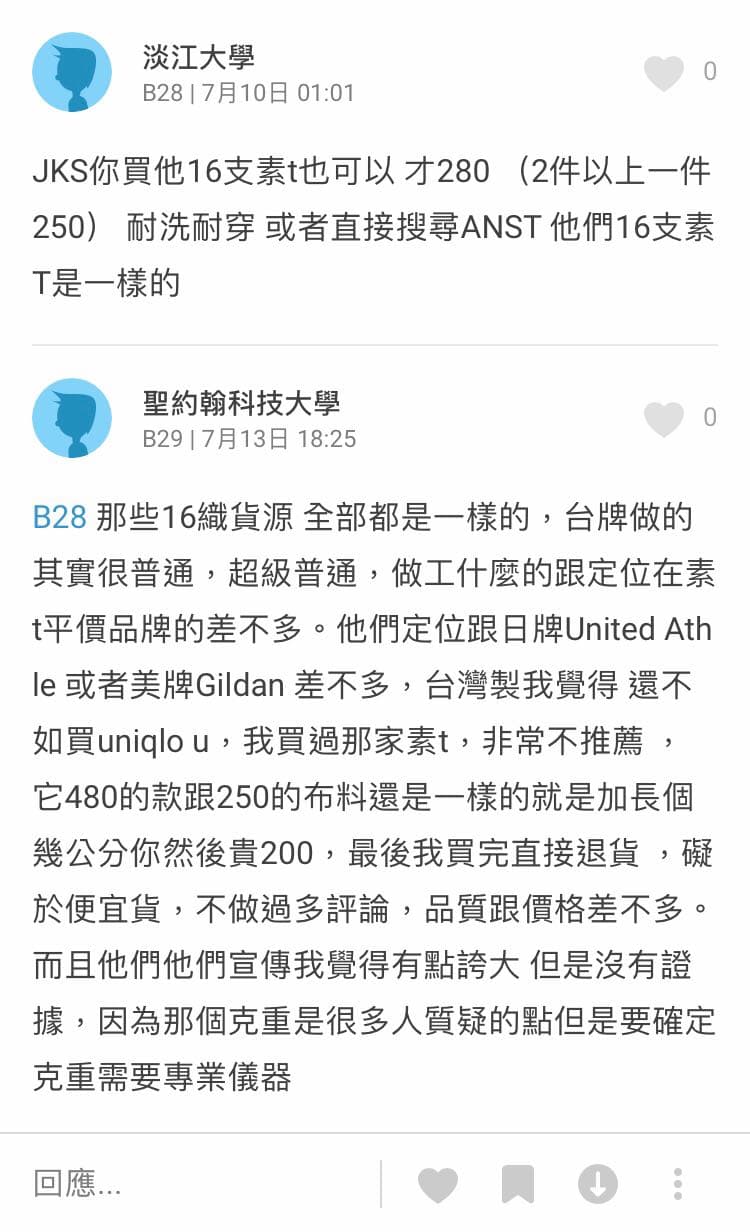Open the three-dot more options menu
Image resolution: width=750 pixels, height=1232 pixels.
pyautogui.click(x=679, y=1185)
